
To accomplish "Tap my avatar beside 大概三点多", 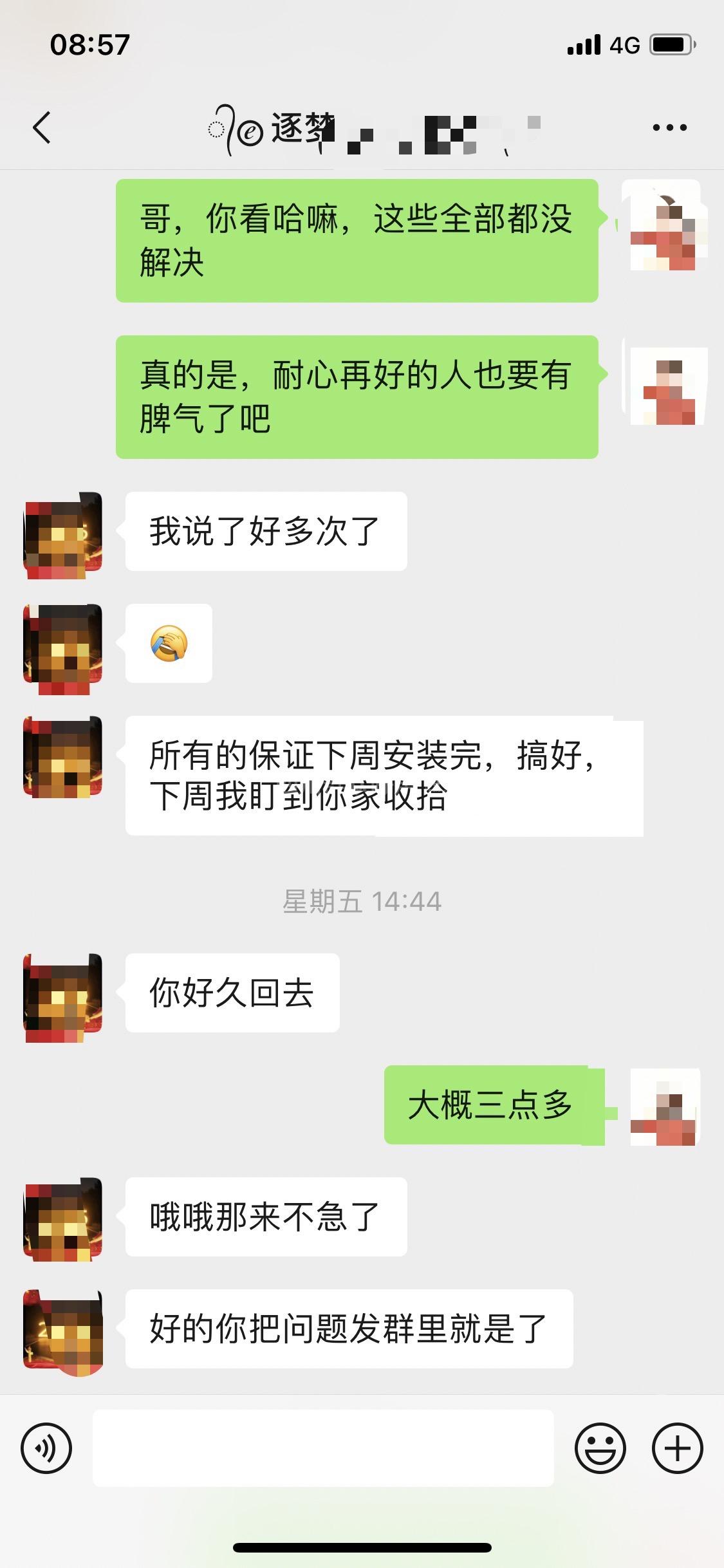I will [x=665, y=1106].
